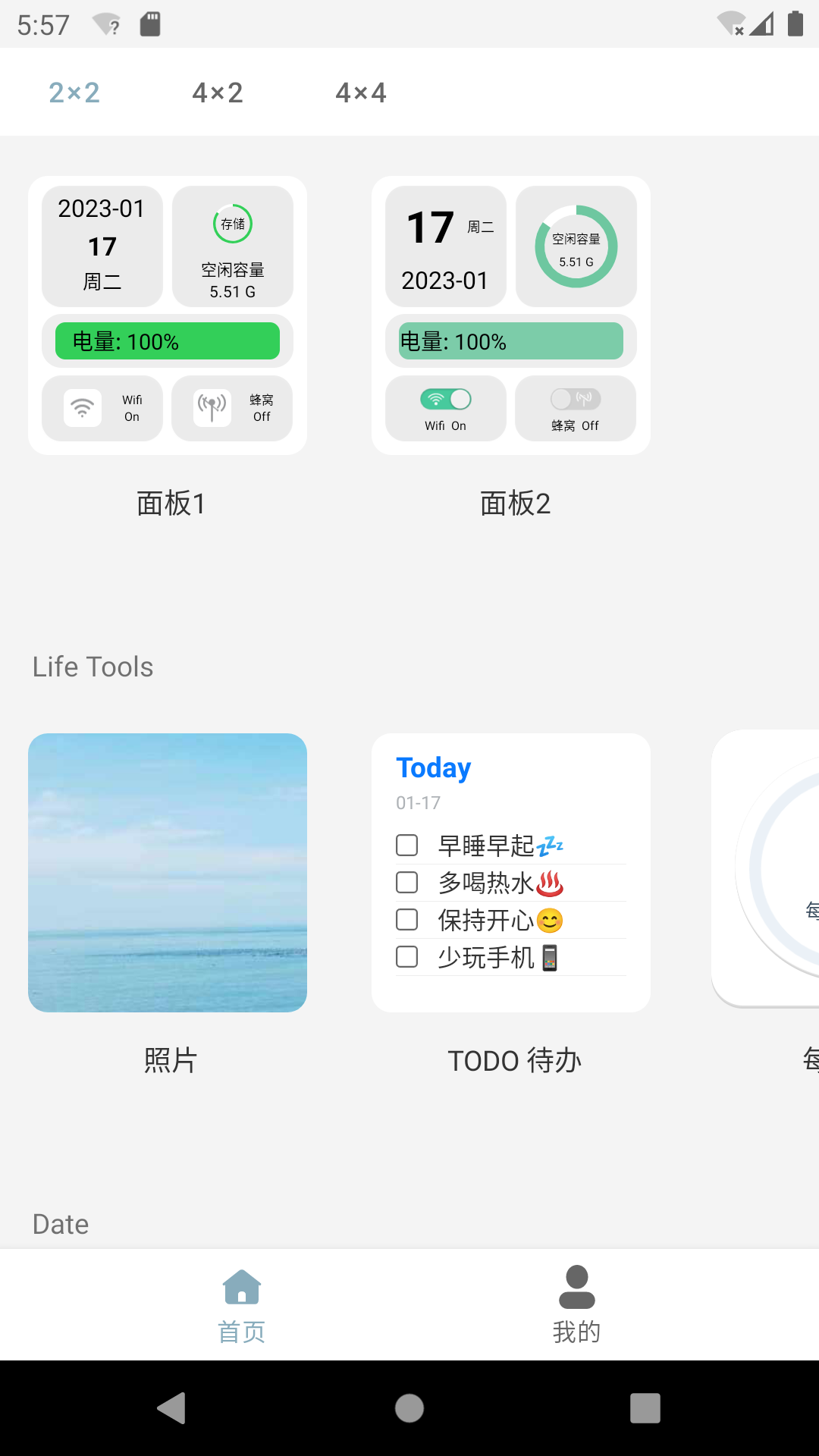
Task: Click the large 17 date widget in 面板2
Action: 446,246
